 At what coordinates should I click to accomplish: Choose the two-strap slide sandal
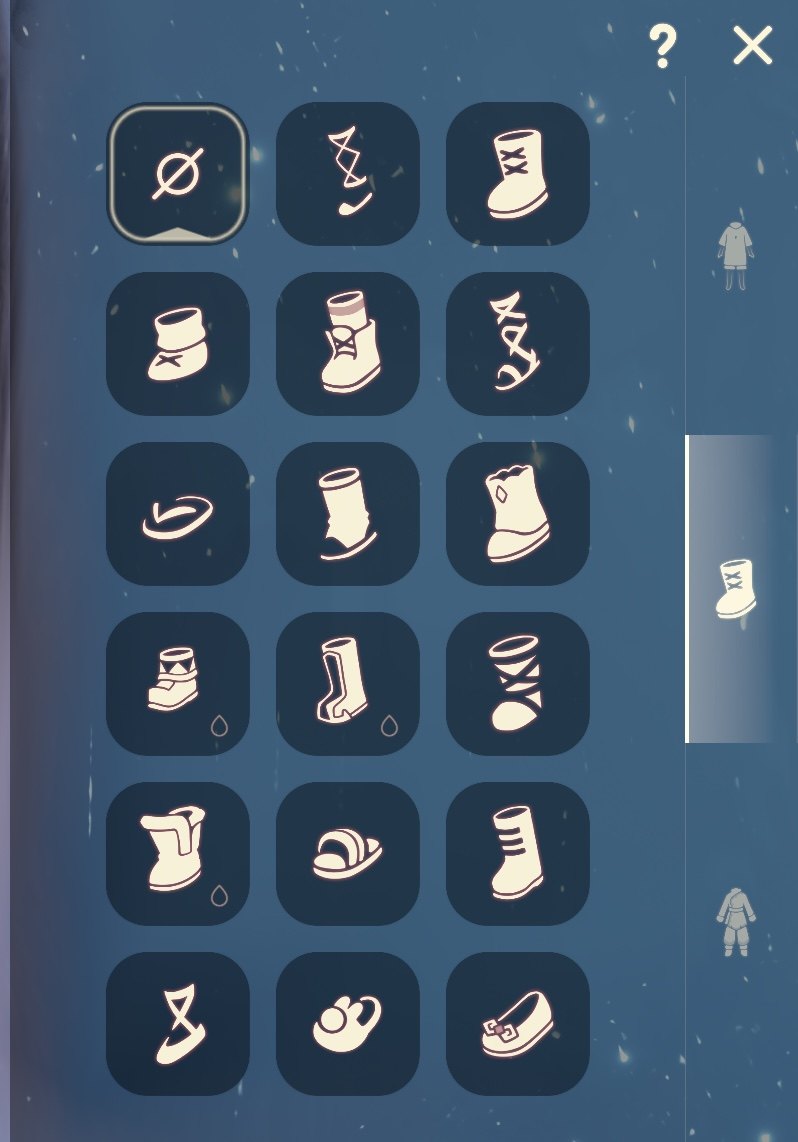348,854
